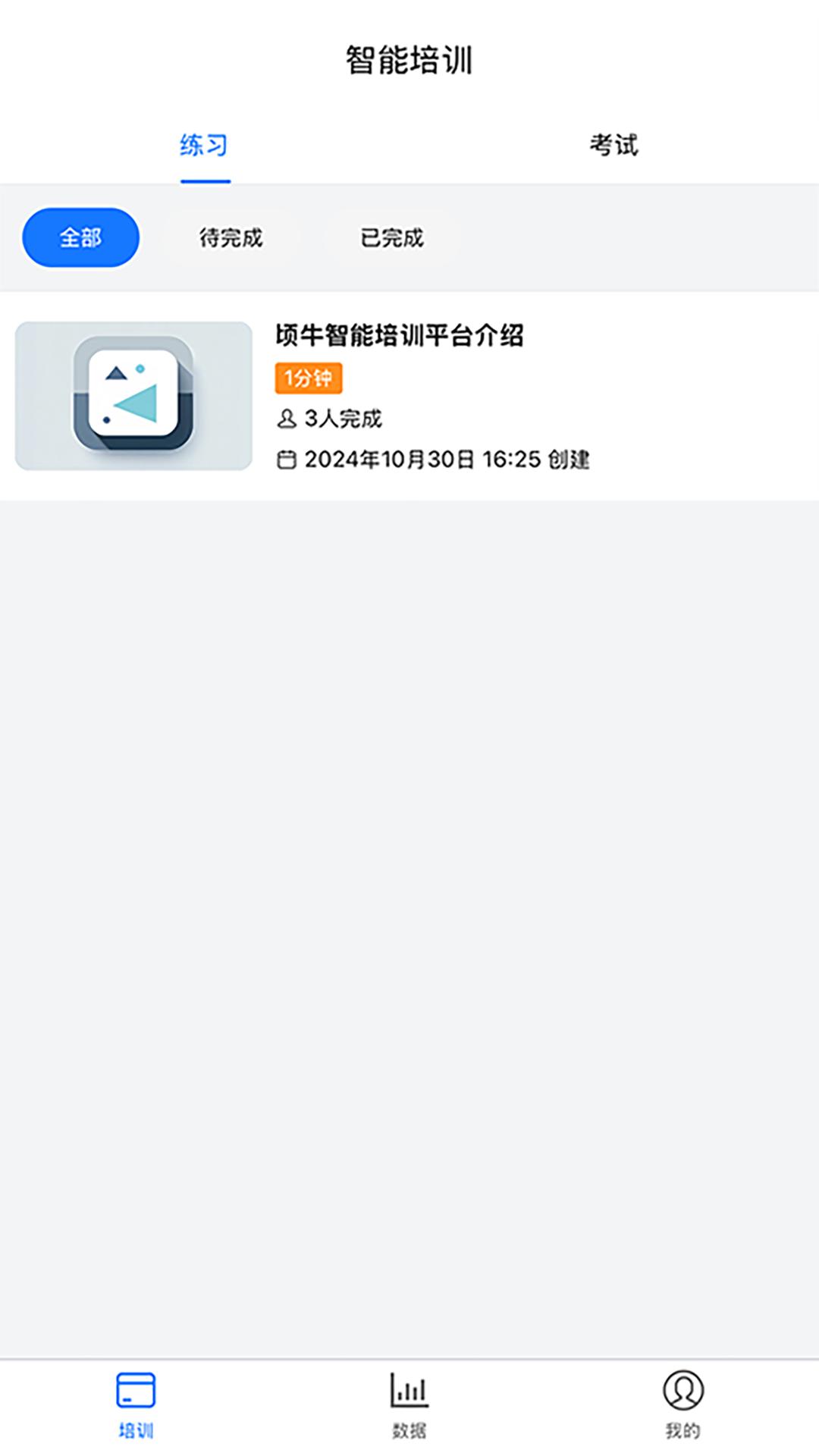Click the blue underline indicator below 练习
Viewport: 819px width, 1456px height.
[205, 180]
